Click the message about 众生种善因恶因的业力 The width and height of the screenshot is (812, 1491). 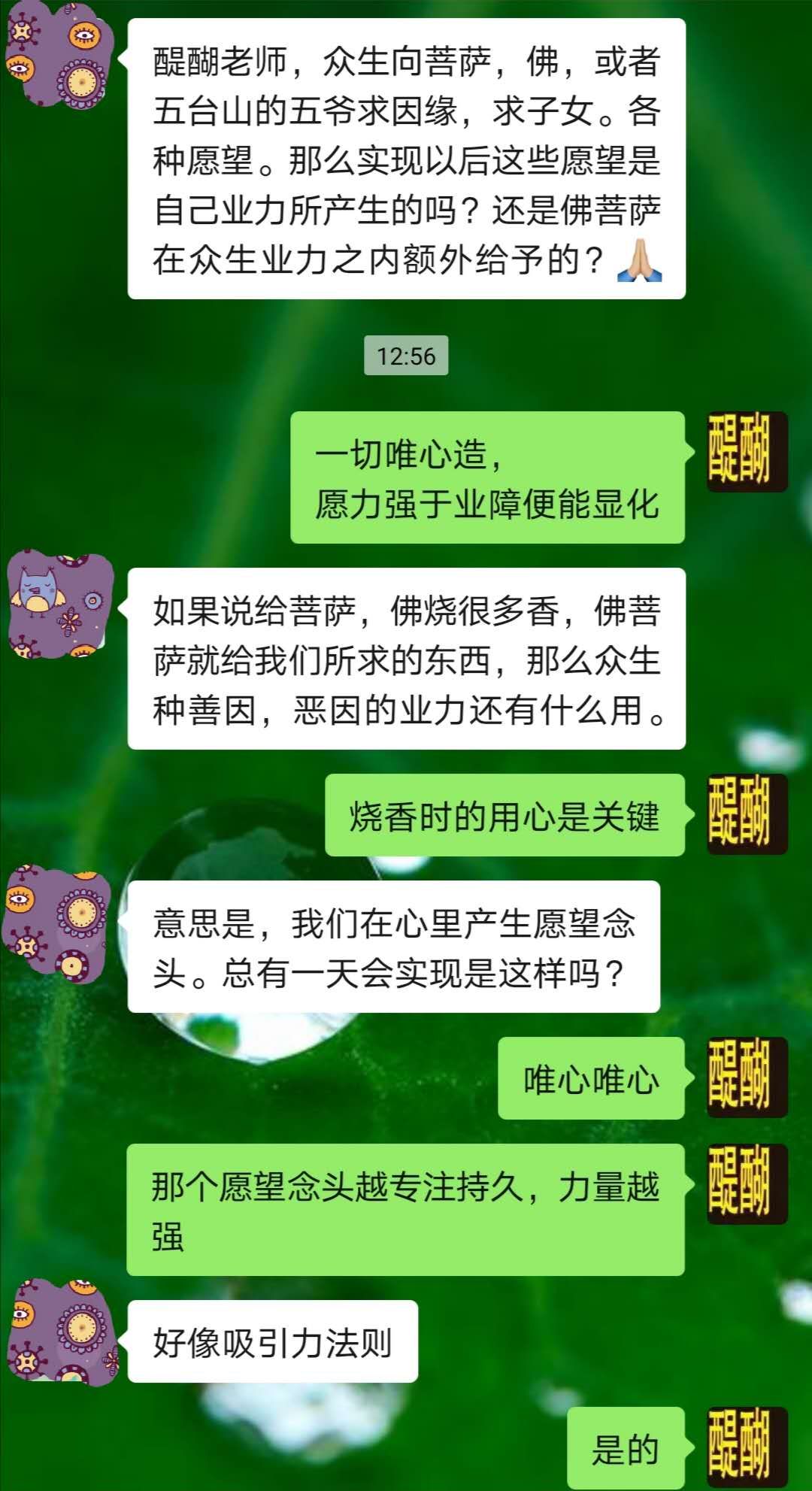(410, 662)
